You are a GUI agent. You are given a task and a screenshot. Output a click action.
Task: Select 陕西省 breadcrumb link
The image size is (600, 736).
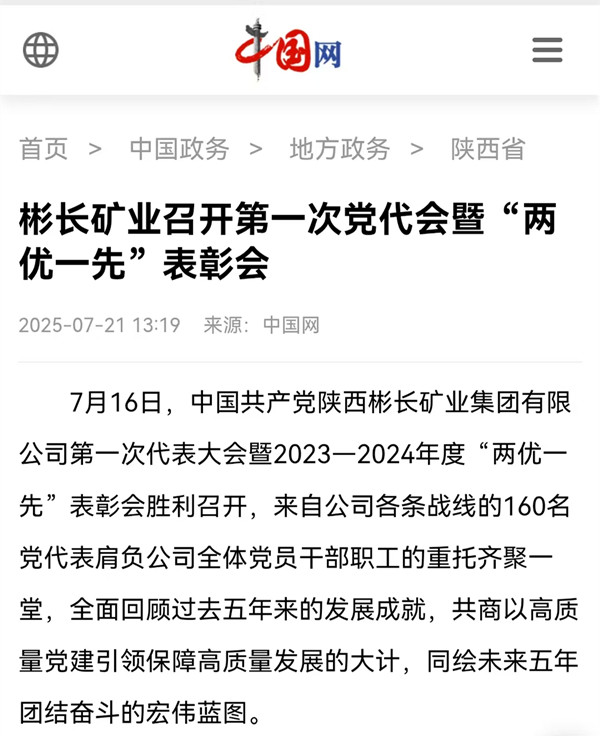point(488,149)
